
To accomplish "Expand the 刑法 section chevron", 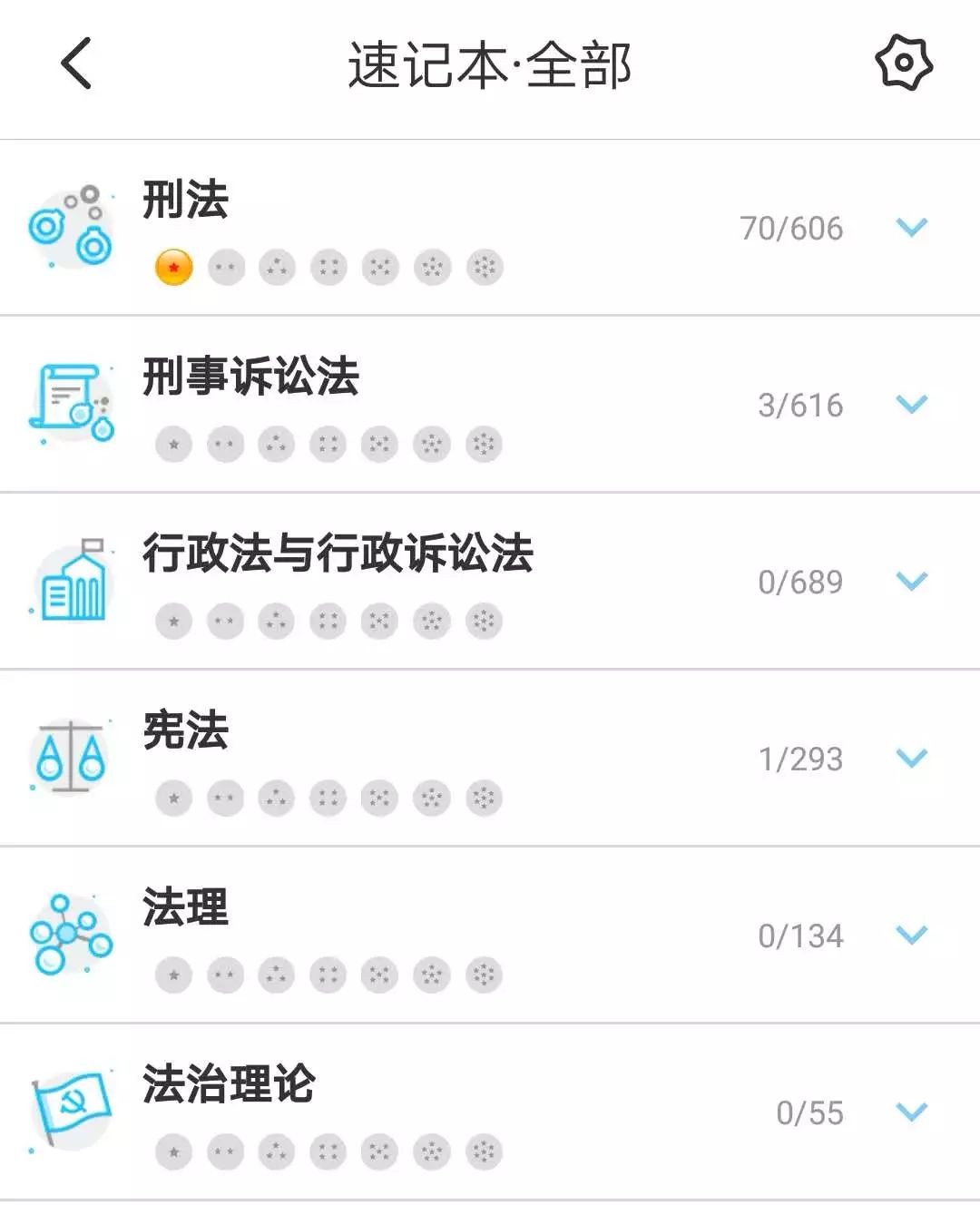I will 912,229.
